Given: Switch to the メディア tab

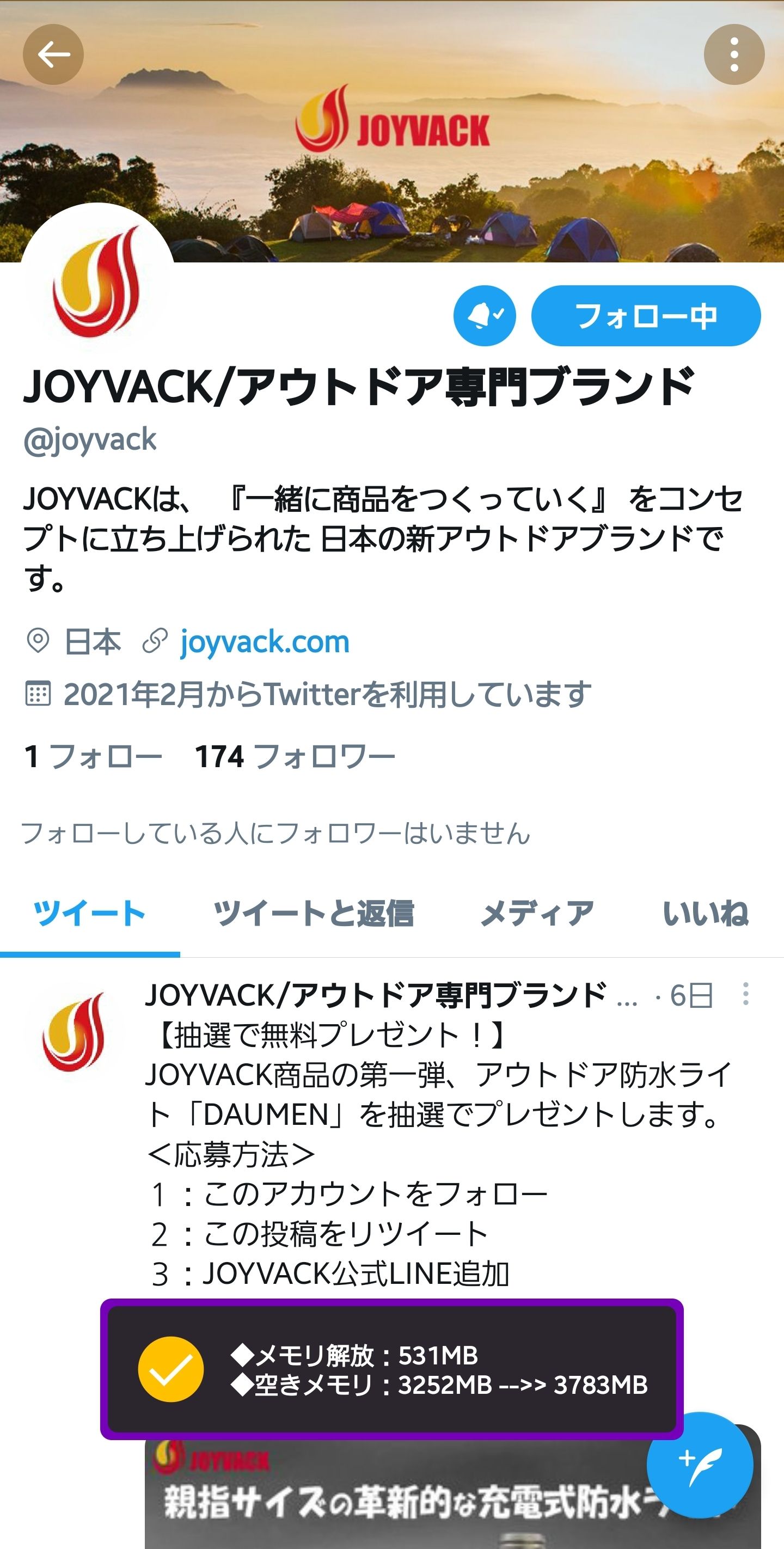Looking at the screenshot, I should [x=537, y=914].
